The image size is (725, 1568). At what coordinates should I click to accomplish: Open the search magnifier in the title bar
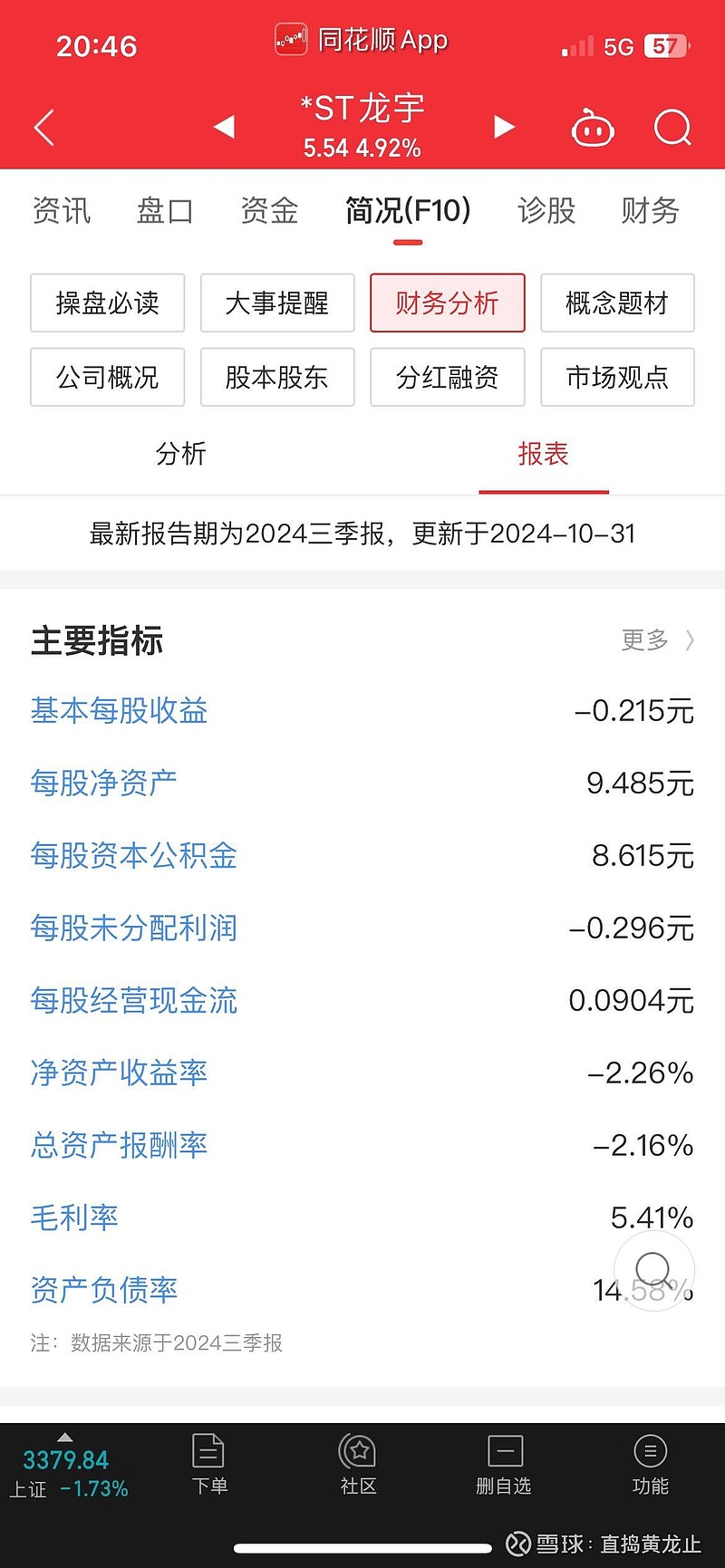[x=672, y=128]
